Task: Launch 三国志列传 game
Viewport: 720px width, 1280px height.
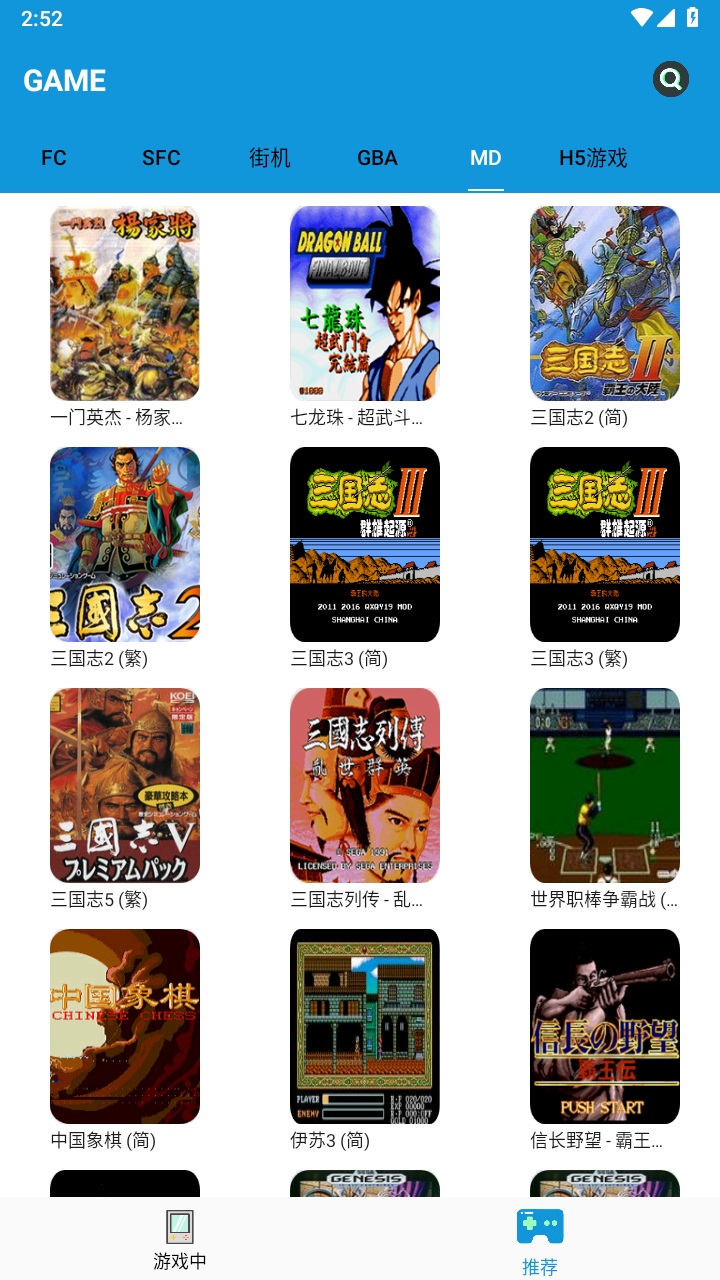Action: click(x=364, y=785)
